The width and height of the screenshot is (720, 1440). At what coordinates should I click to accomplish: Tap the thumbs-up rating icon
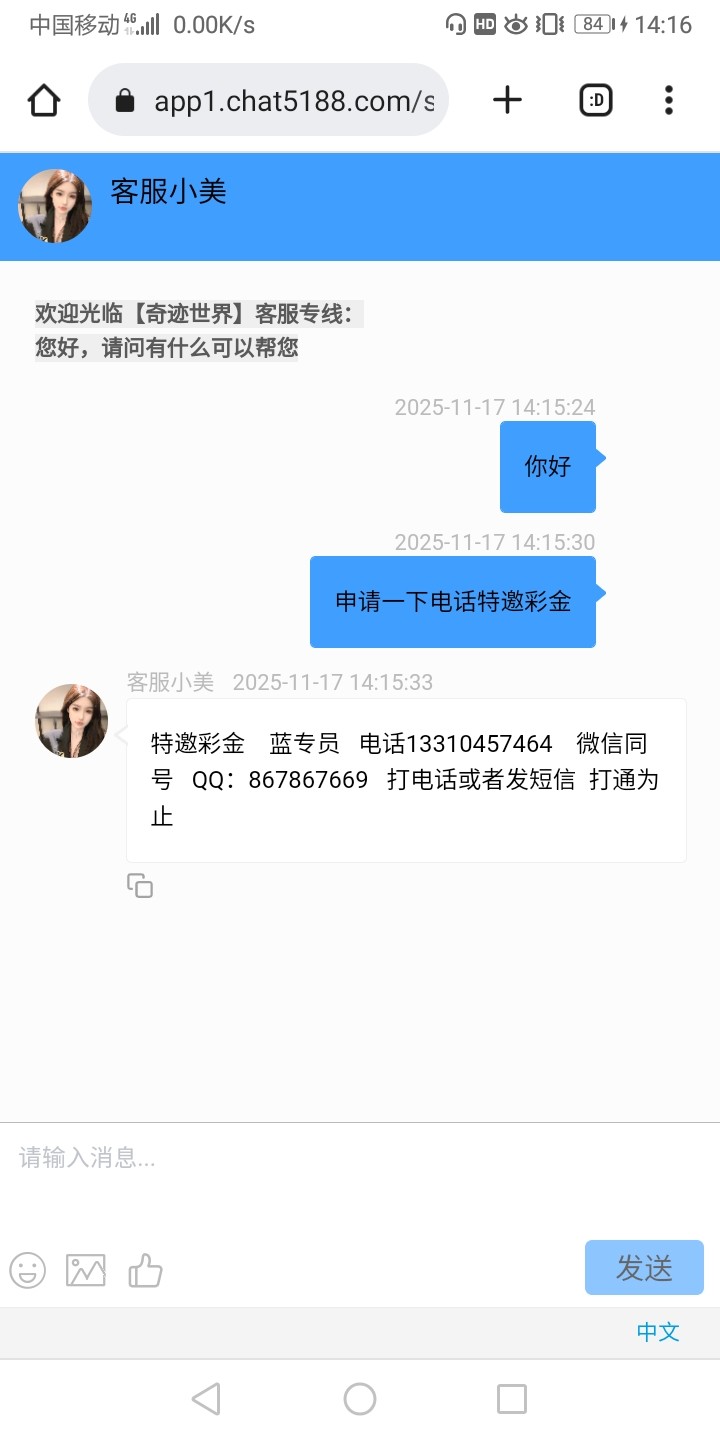click(145, 1270)
